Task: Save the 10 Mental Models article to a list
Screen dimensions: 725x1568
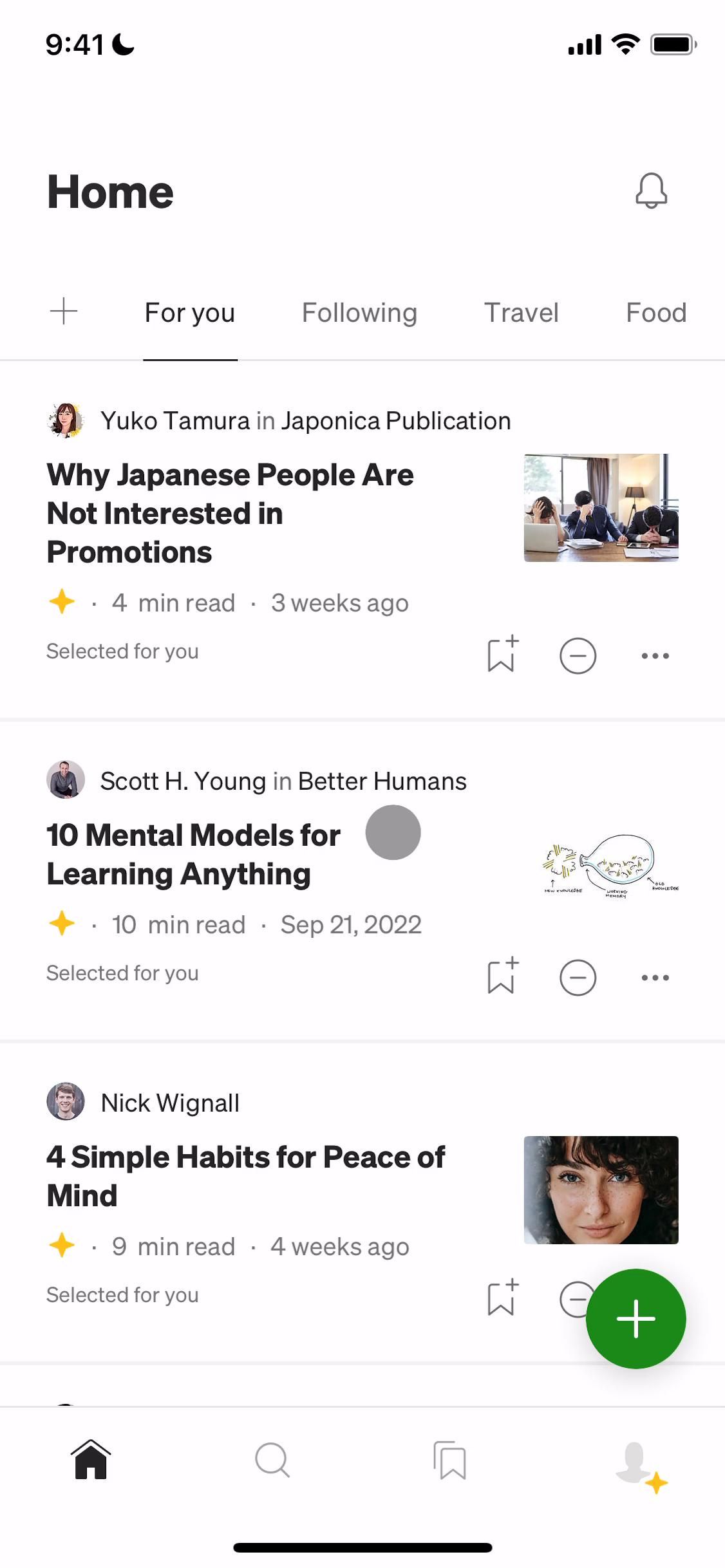Action: pyautogui.click(x=502, y=976)
